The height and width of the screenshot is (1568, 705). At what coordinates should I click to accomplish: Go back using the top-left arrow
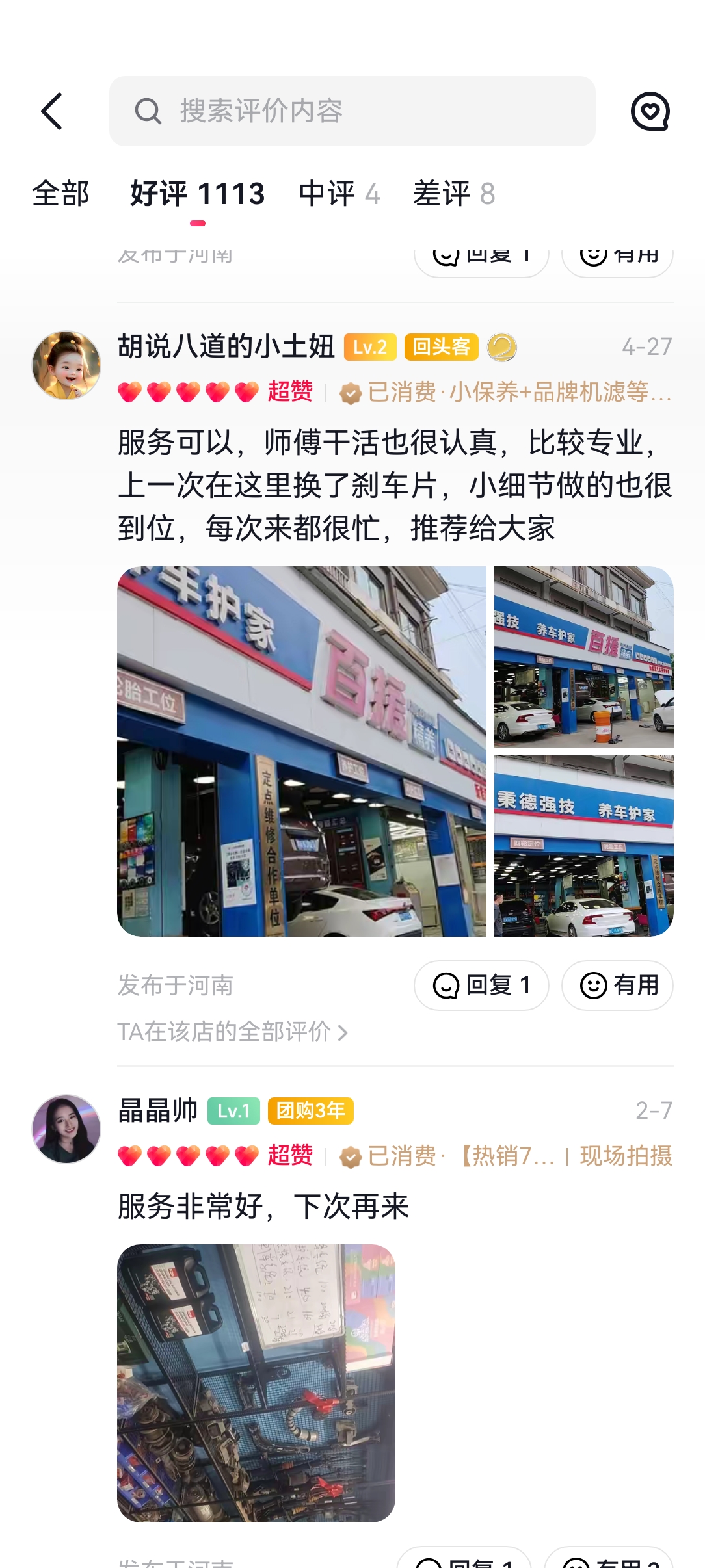point(52,111)
